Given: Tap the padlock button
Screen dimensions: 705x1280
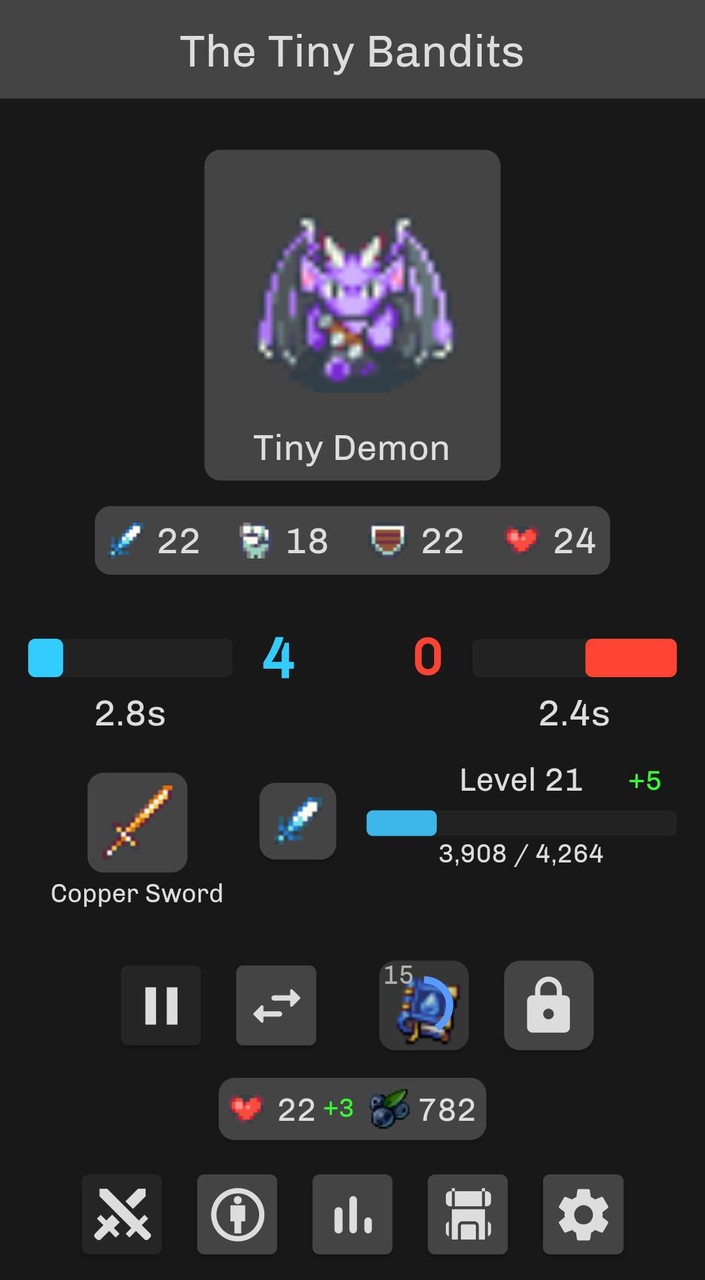Looking at the screenshot, I should (548, 1005).
